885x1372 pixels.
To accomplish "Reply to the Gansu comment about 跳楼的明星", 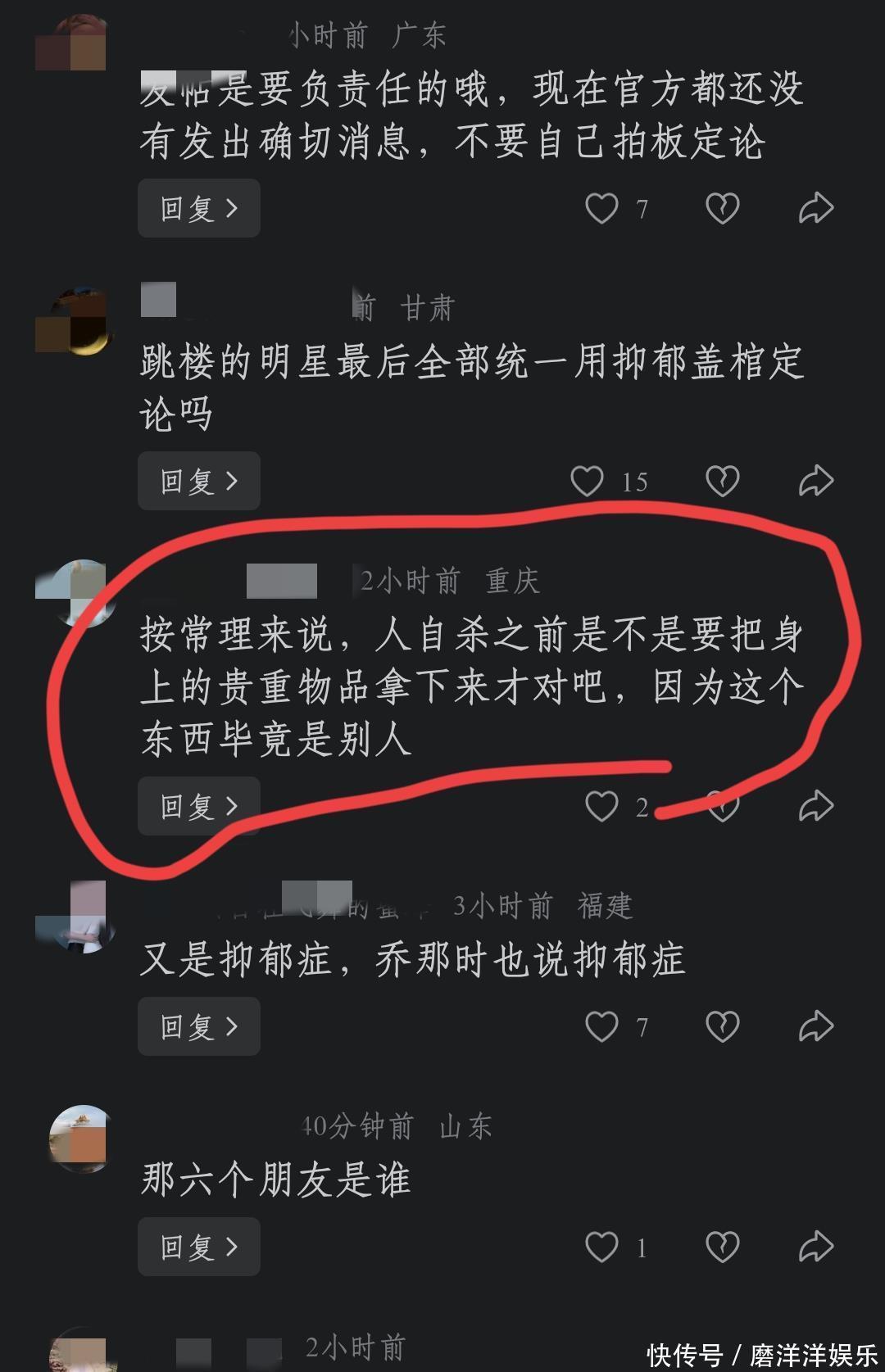I will pos(198,481).
